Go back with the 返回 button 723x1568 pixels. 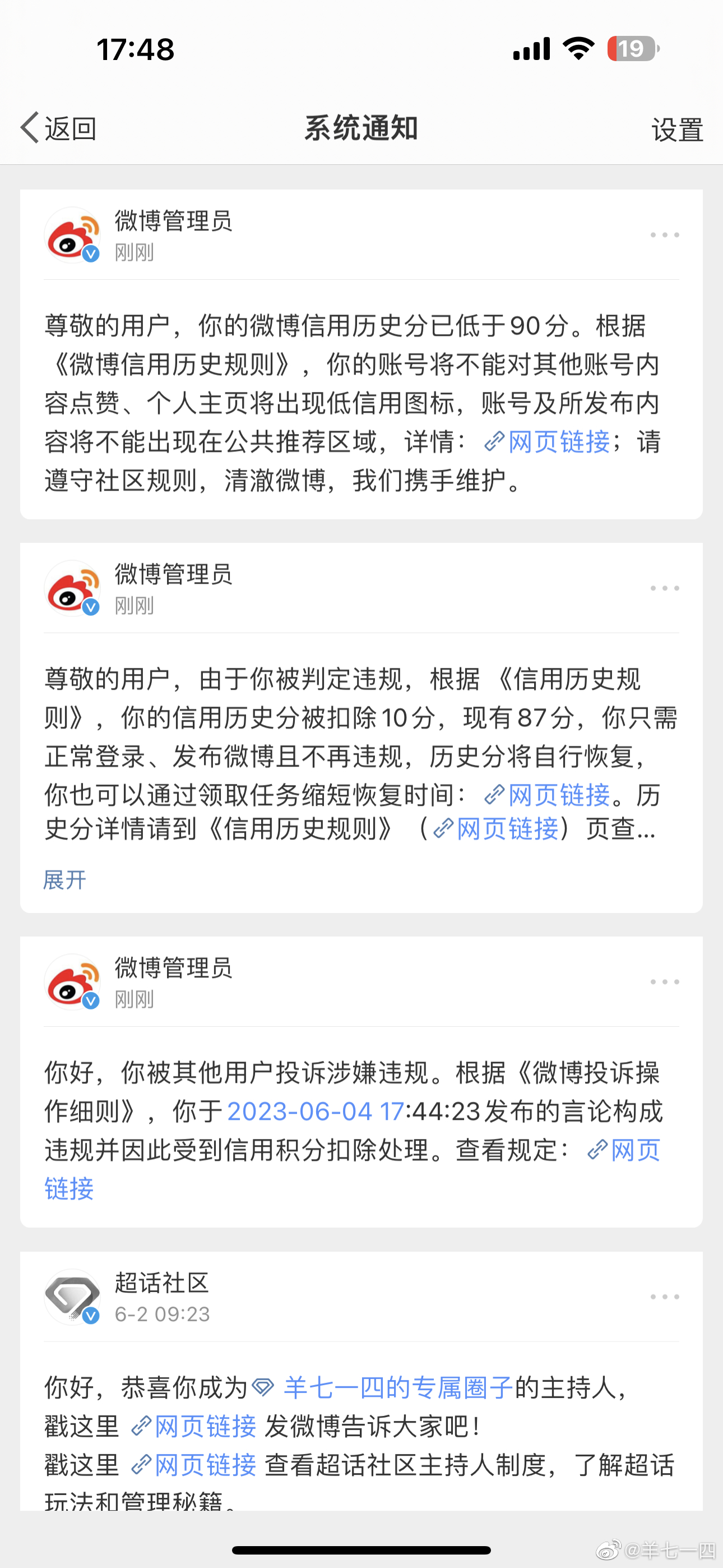click(x=58, y=128)
